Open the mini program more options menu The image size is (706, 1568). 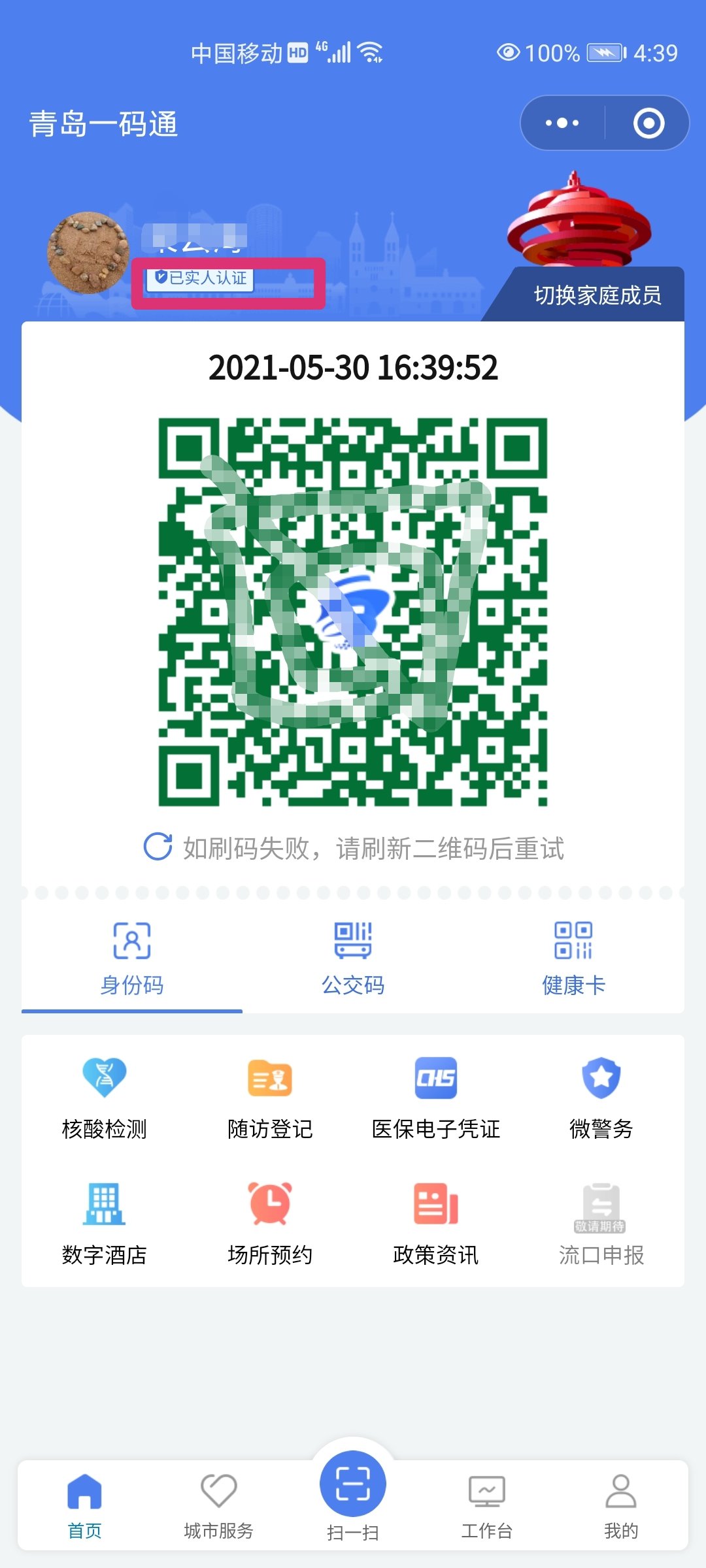[x=562, y=123]
